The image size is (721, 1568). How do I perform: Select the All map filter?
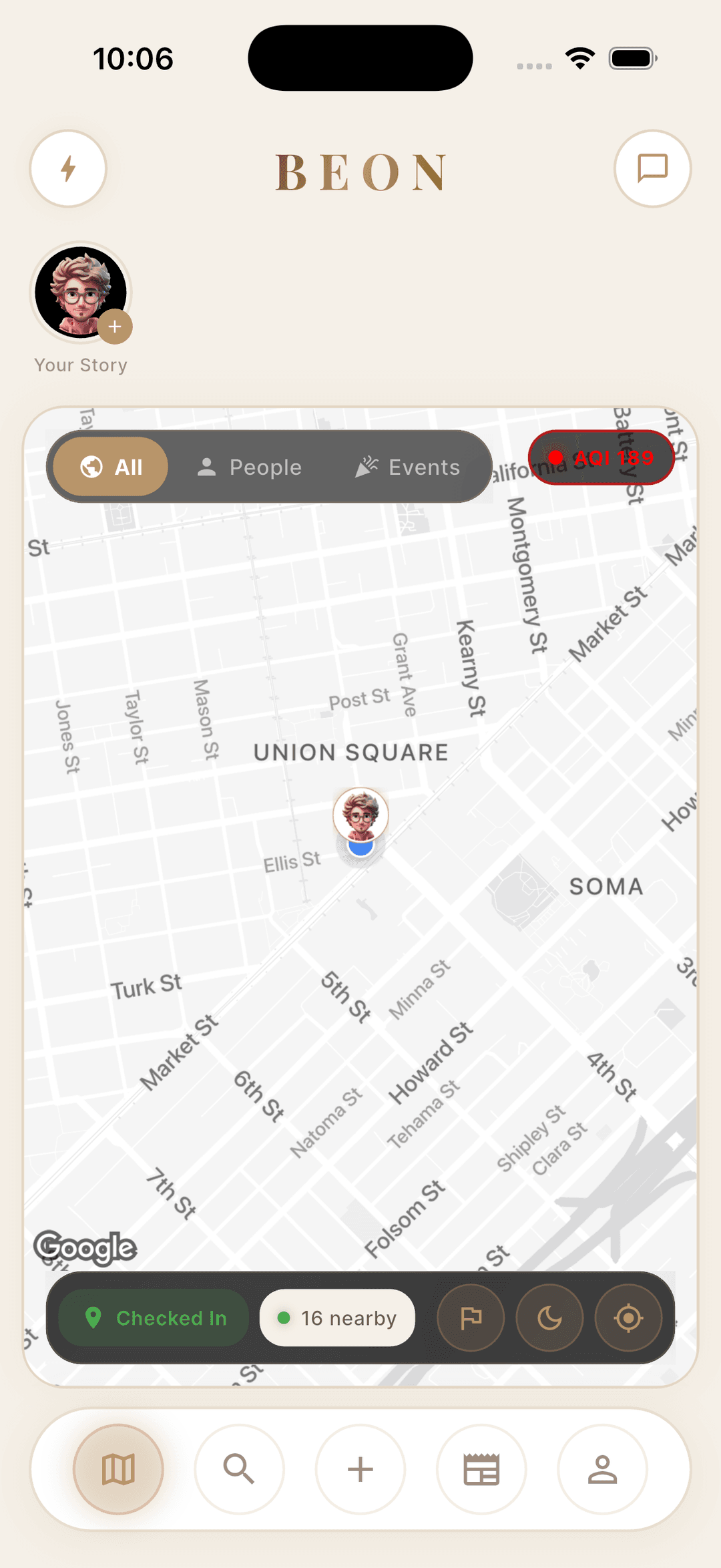coord(111,467)
